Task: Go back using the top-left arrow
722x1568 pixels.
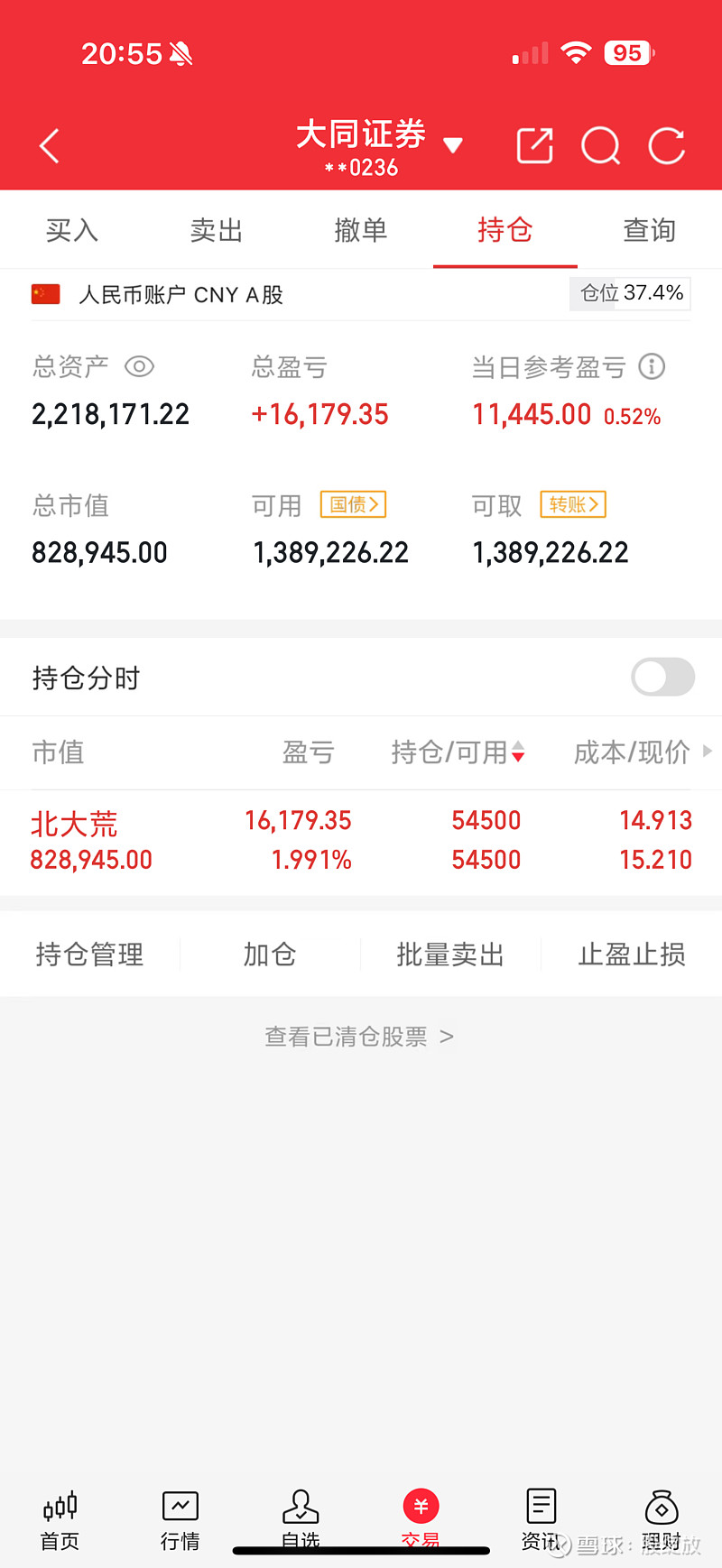Action: [50, 146]
